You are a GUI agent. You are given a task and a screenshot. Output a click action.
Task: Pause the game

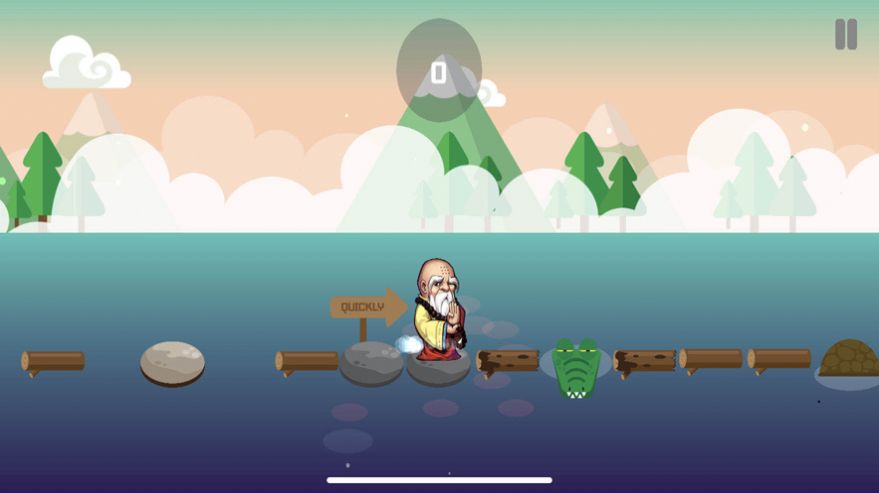pyautogui.click(x=846, y=35)
